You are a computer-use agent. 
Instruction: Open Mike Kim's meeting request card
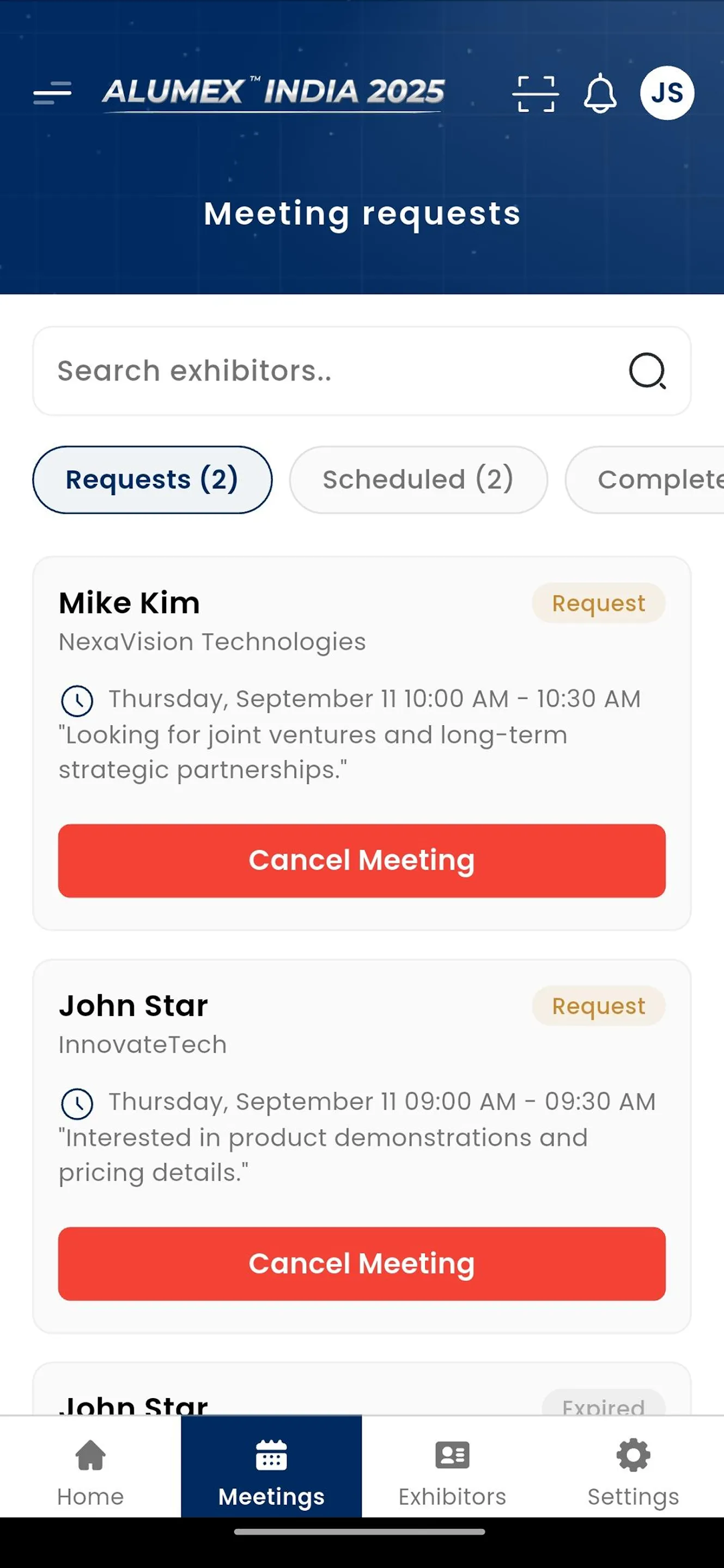(x=362, y=743)
